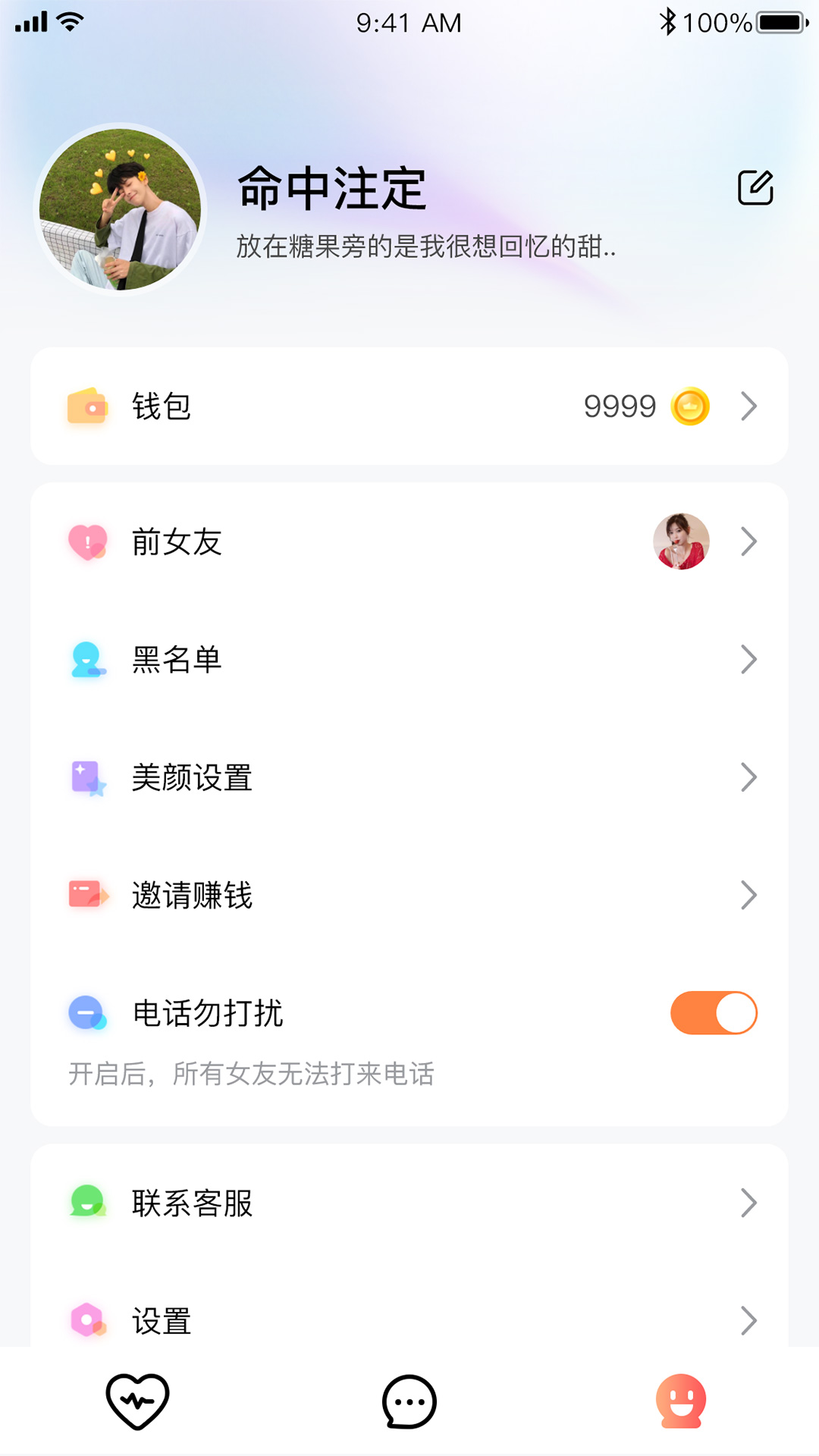
Task: Expand the 黑名单 row chevron
Action: (748, 660)
